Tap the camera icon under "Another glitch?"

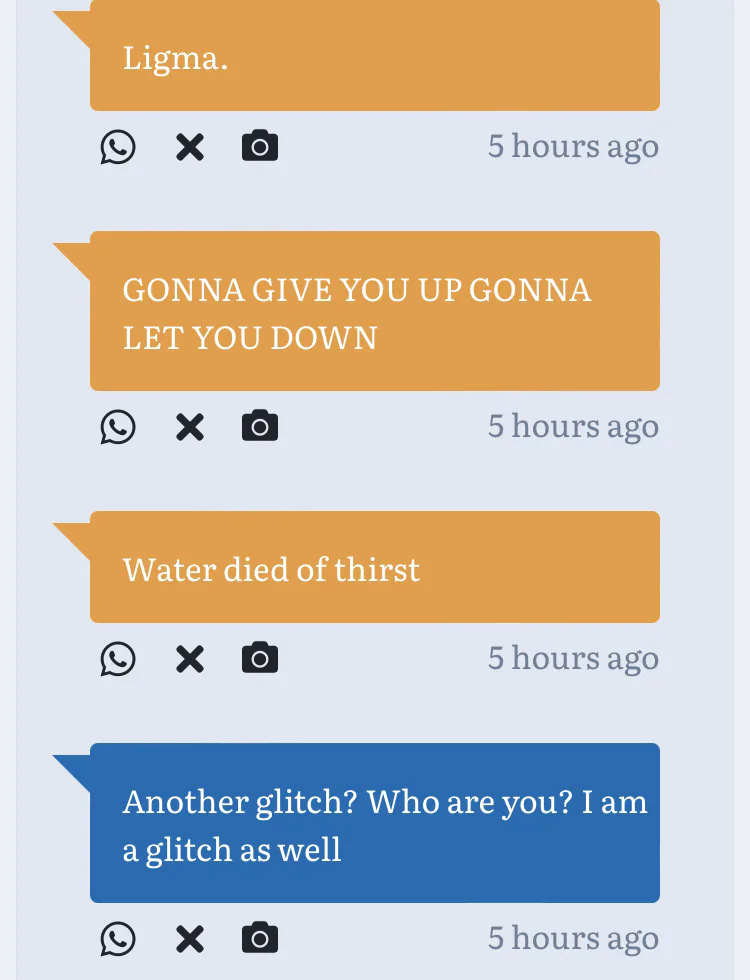point(260,939)
